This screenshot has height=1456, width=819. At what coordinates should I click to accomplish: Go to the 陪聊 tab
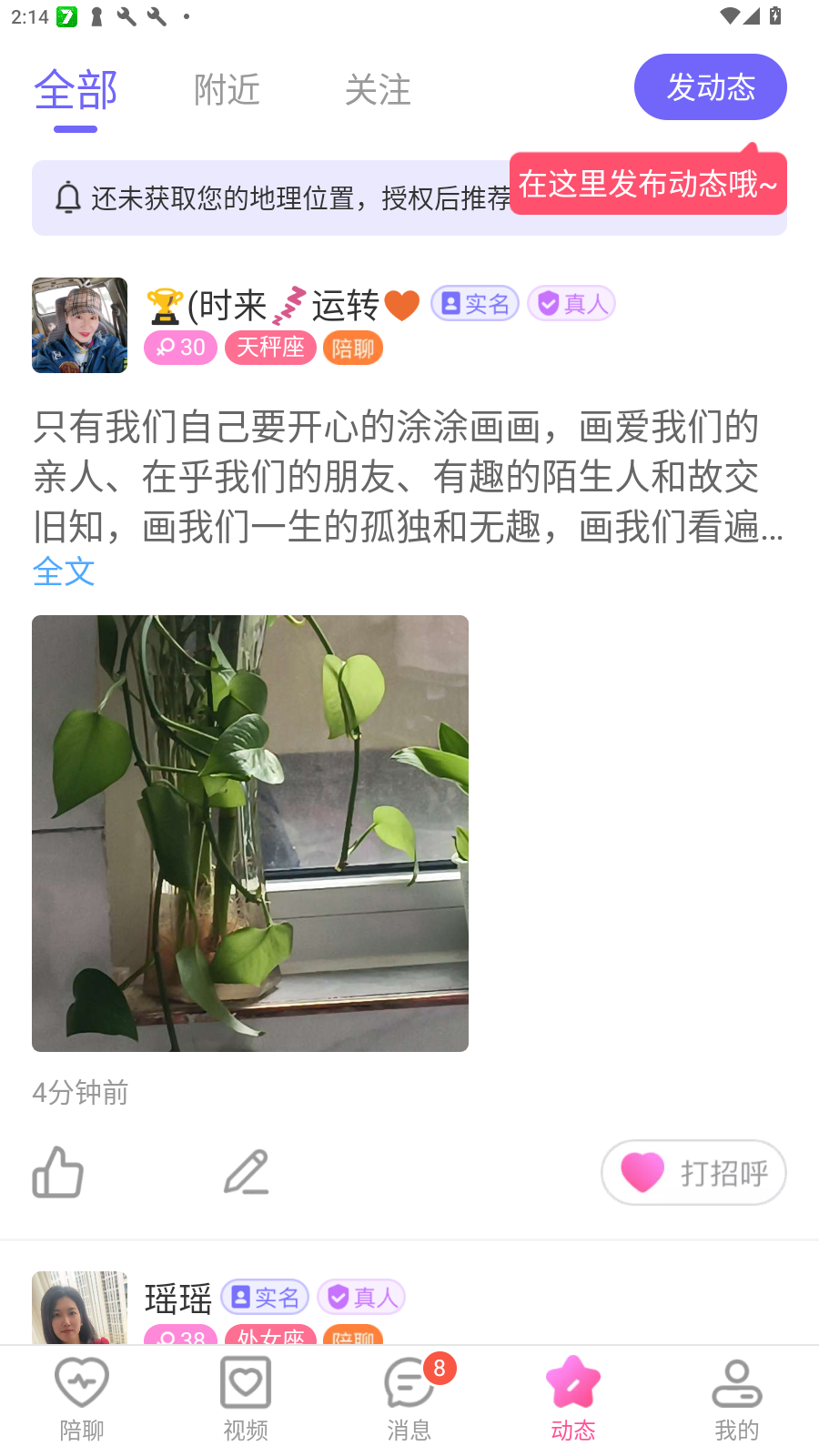82,1399
